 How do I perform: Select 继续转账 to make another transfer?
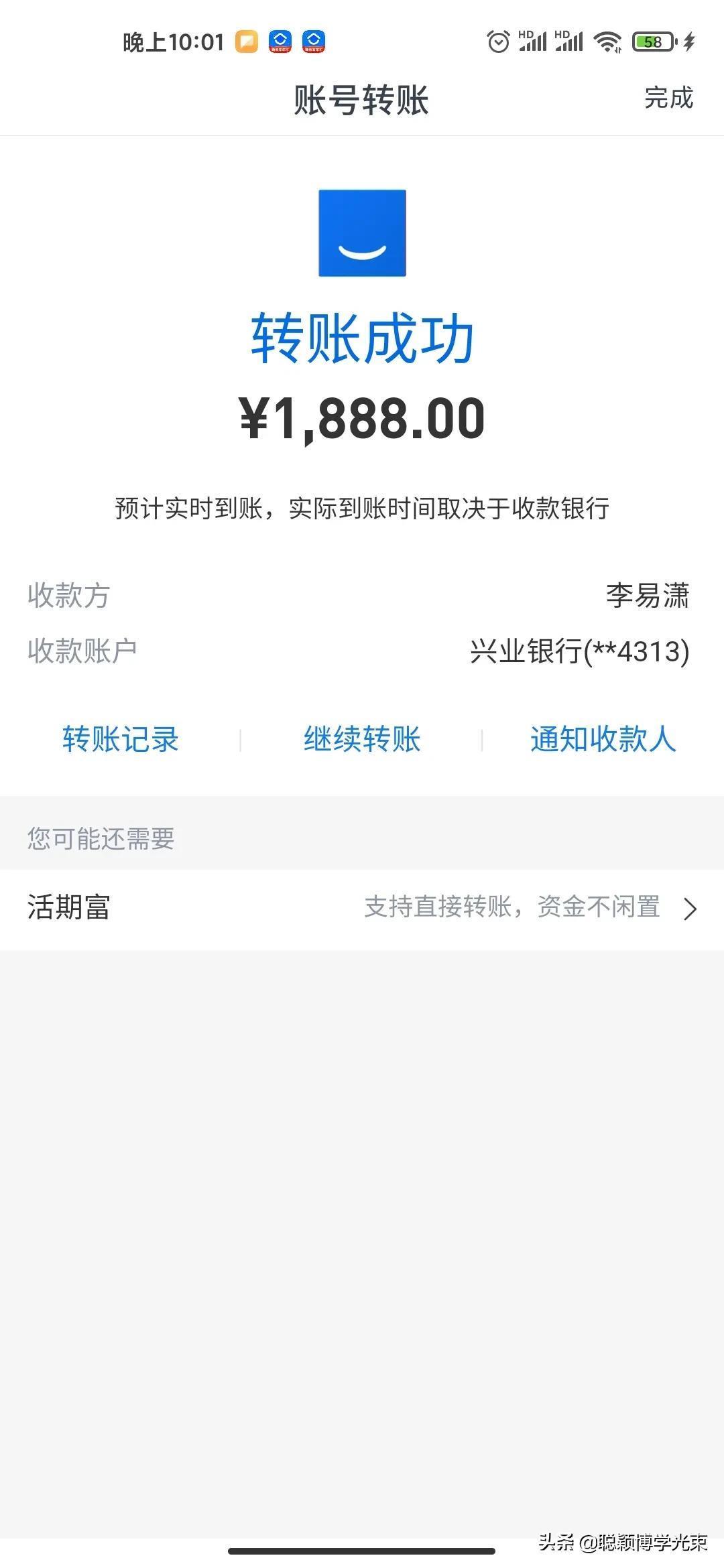tap(362, 739)
